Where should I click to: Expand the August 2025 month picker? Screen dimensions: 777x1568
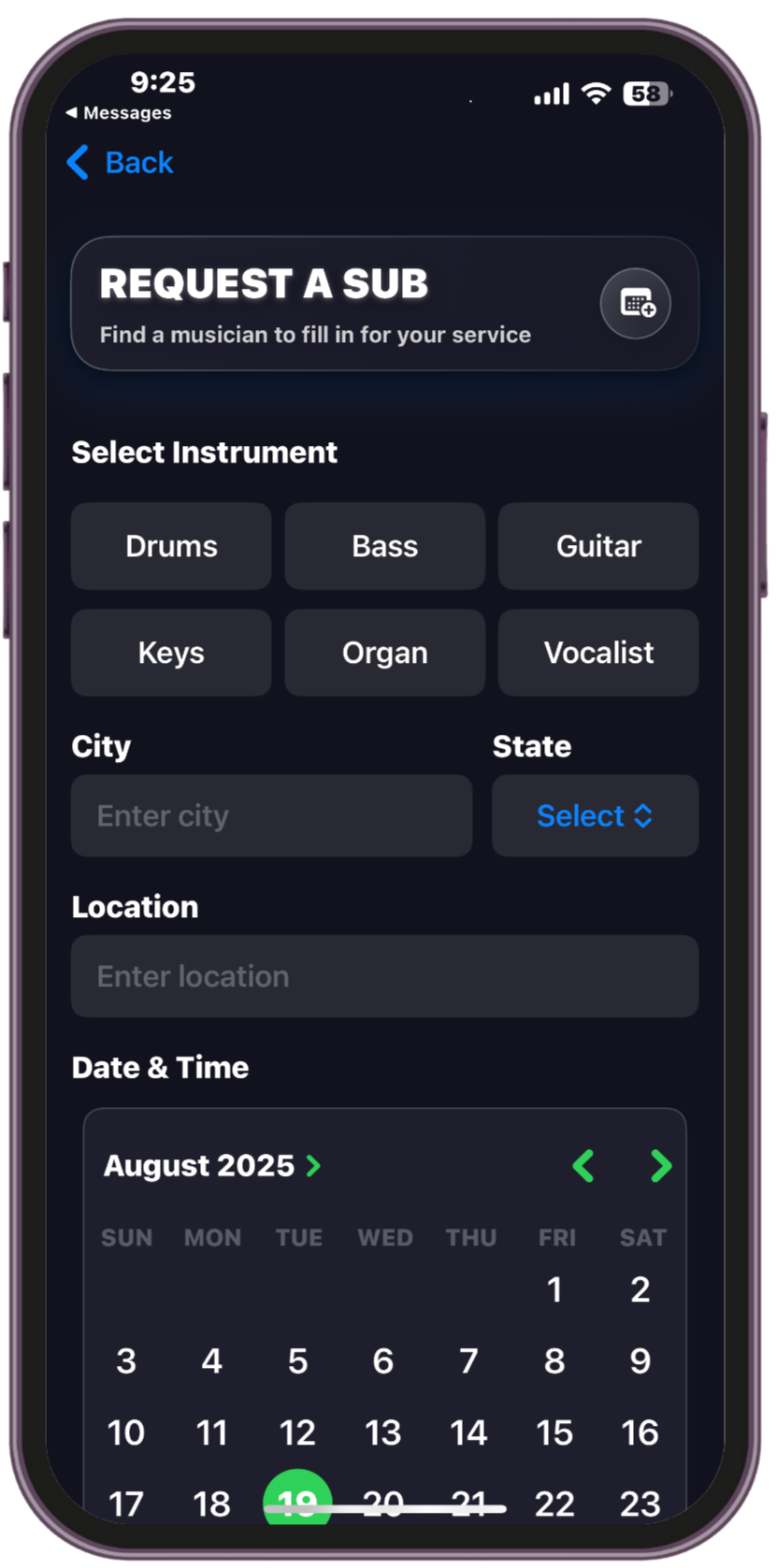pos(212,1166)
